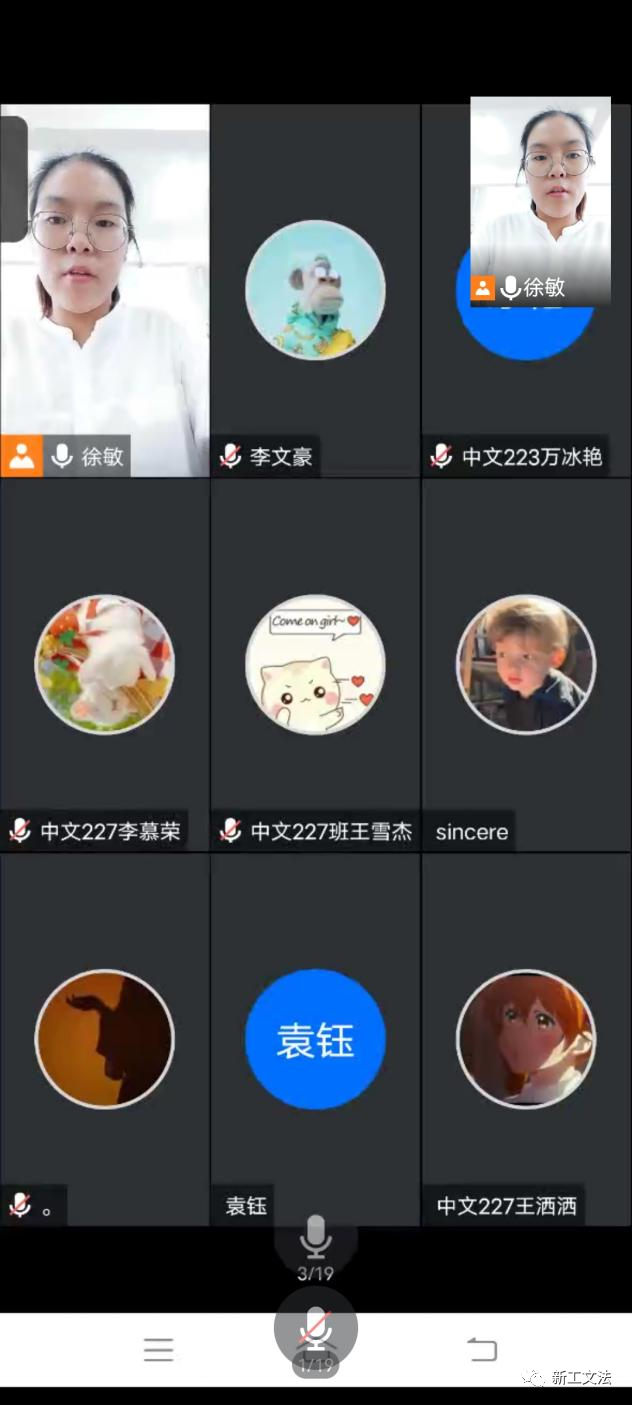
Task: Go back with the return arrow
Action: tap(482, 1350)
